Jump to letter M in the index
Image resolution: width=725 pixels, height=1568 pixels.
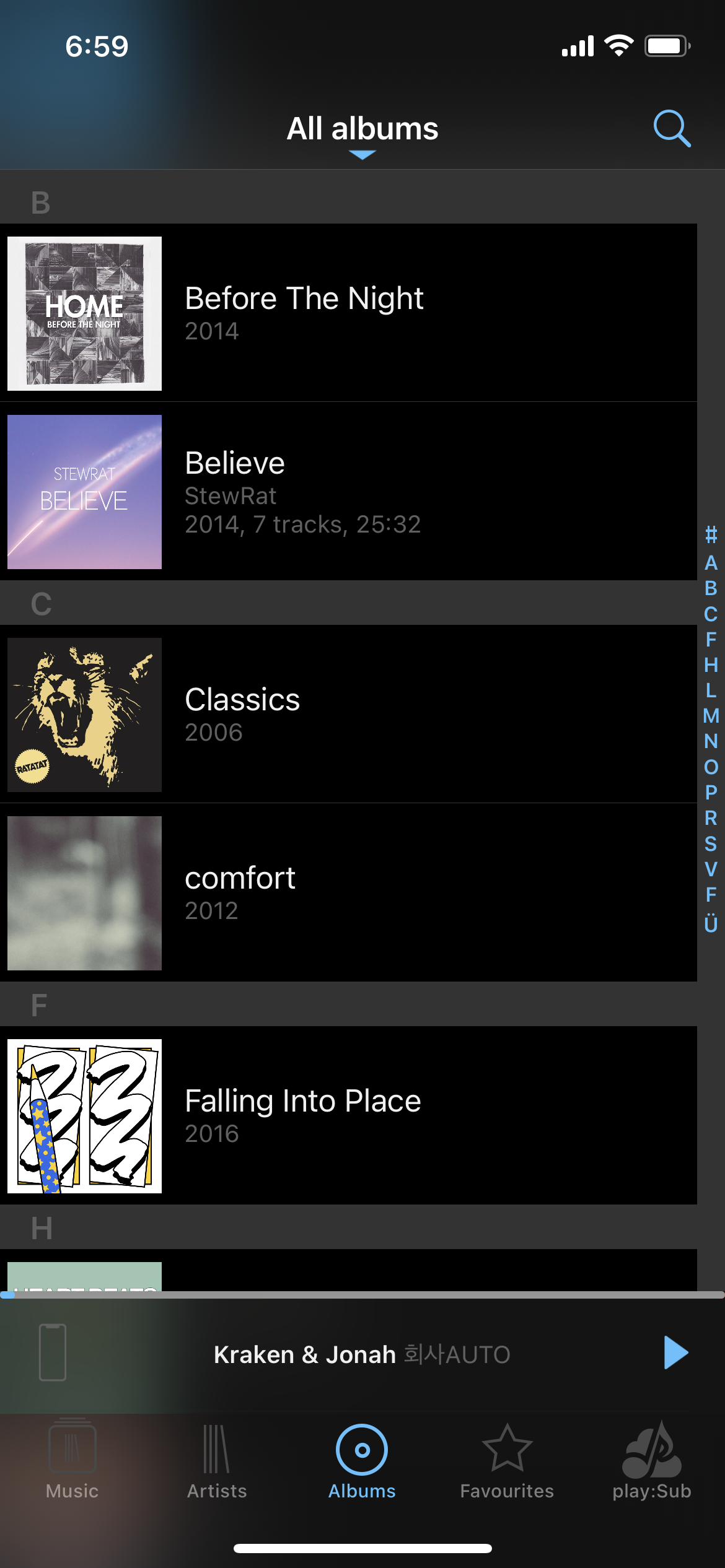pyautogui.click(x=711, y=716)
